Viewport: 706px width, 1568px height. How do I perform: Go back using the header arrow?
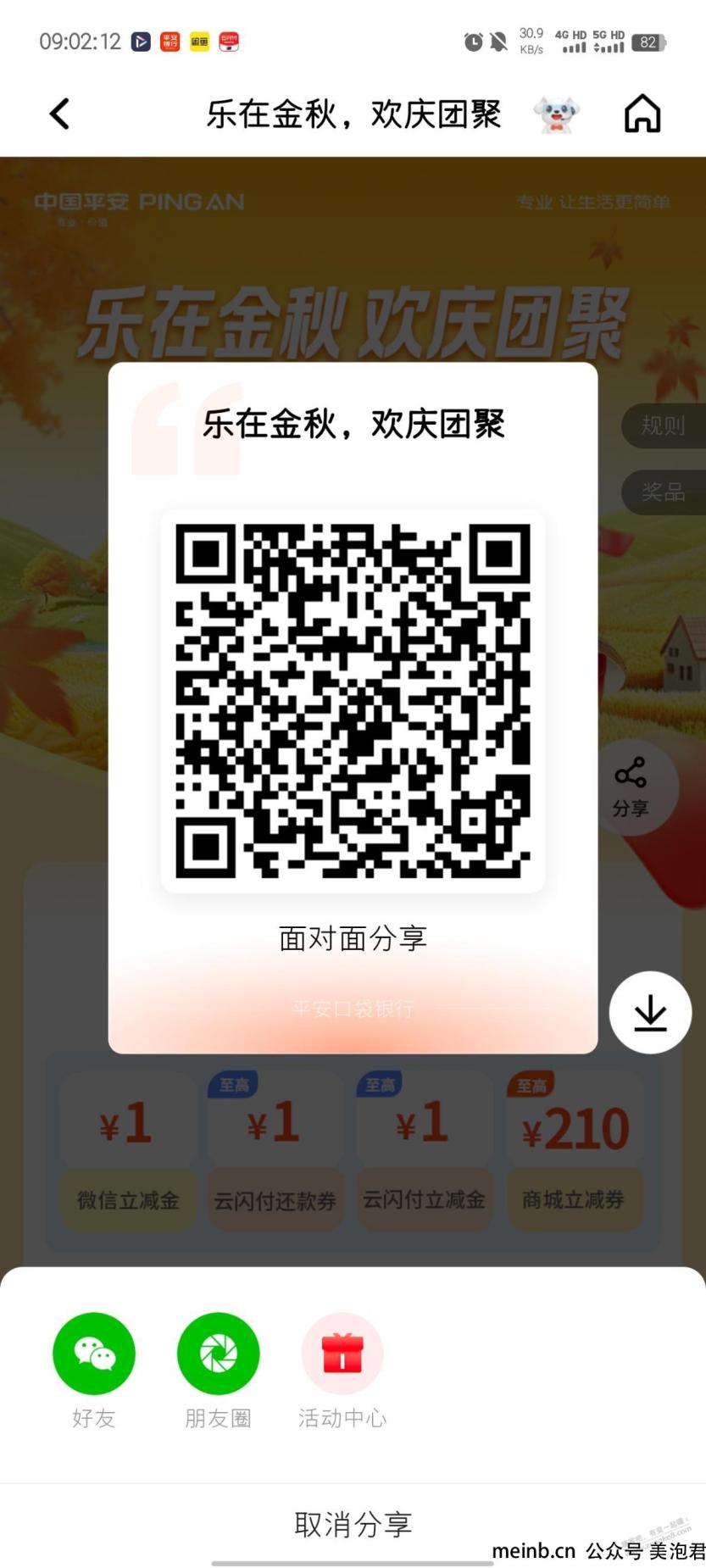(59, 114)
